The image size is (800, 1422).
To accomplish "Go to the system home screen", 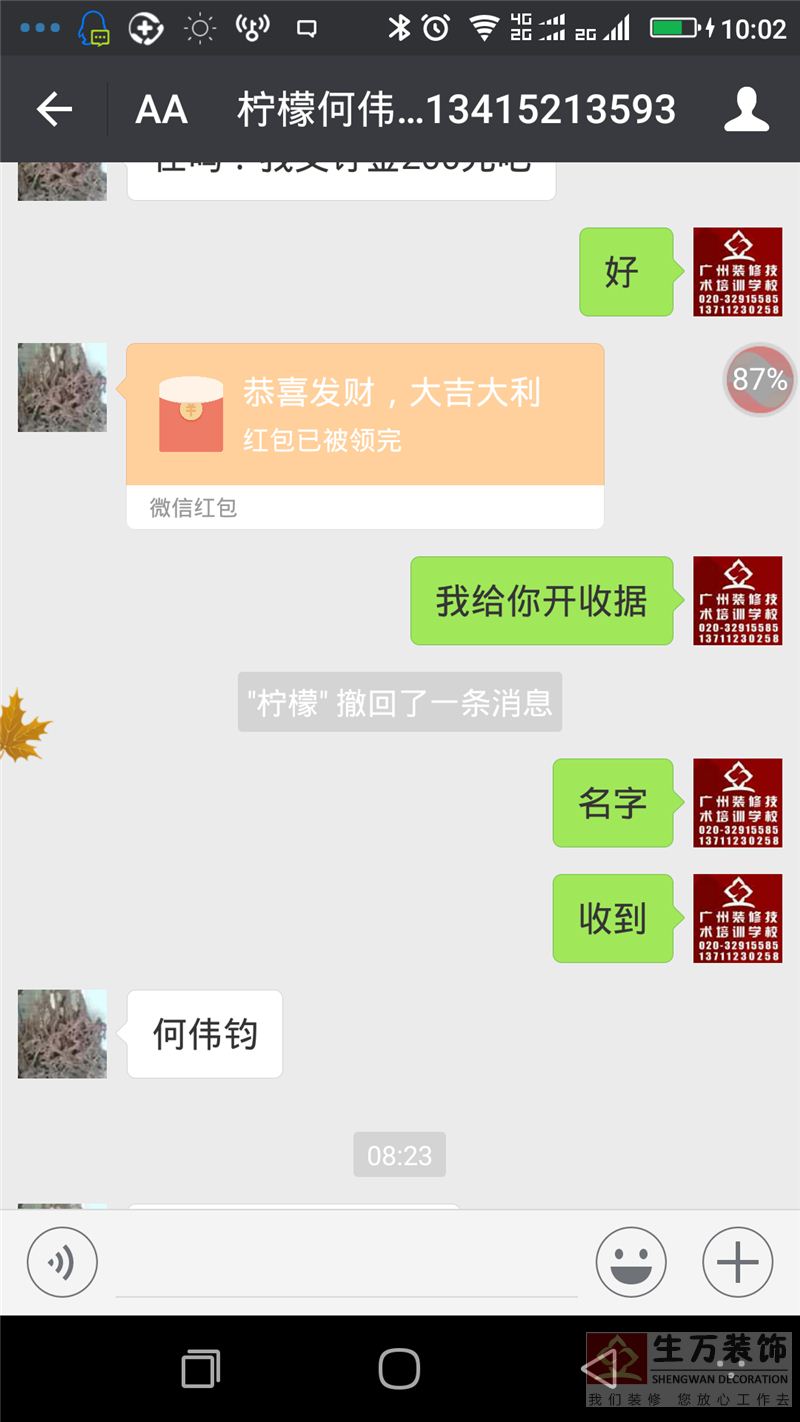I will [x=399, y=1368].
